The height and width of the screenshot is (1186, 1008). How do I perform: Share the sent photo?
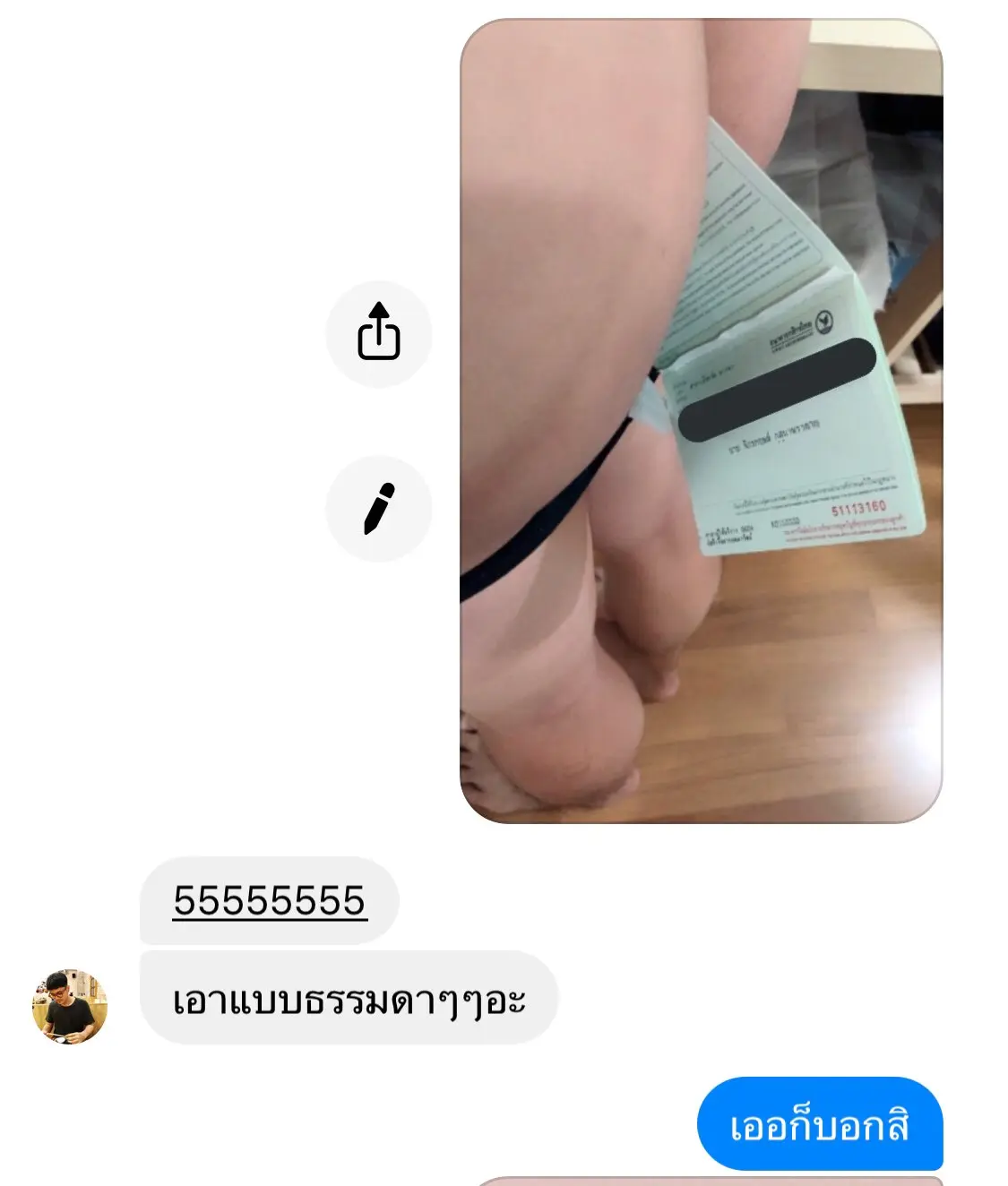(378, 333)
